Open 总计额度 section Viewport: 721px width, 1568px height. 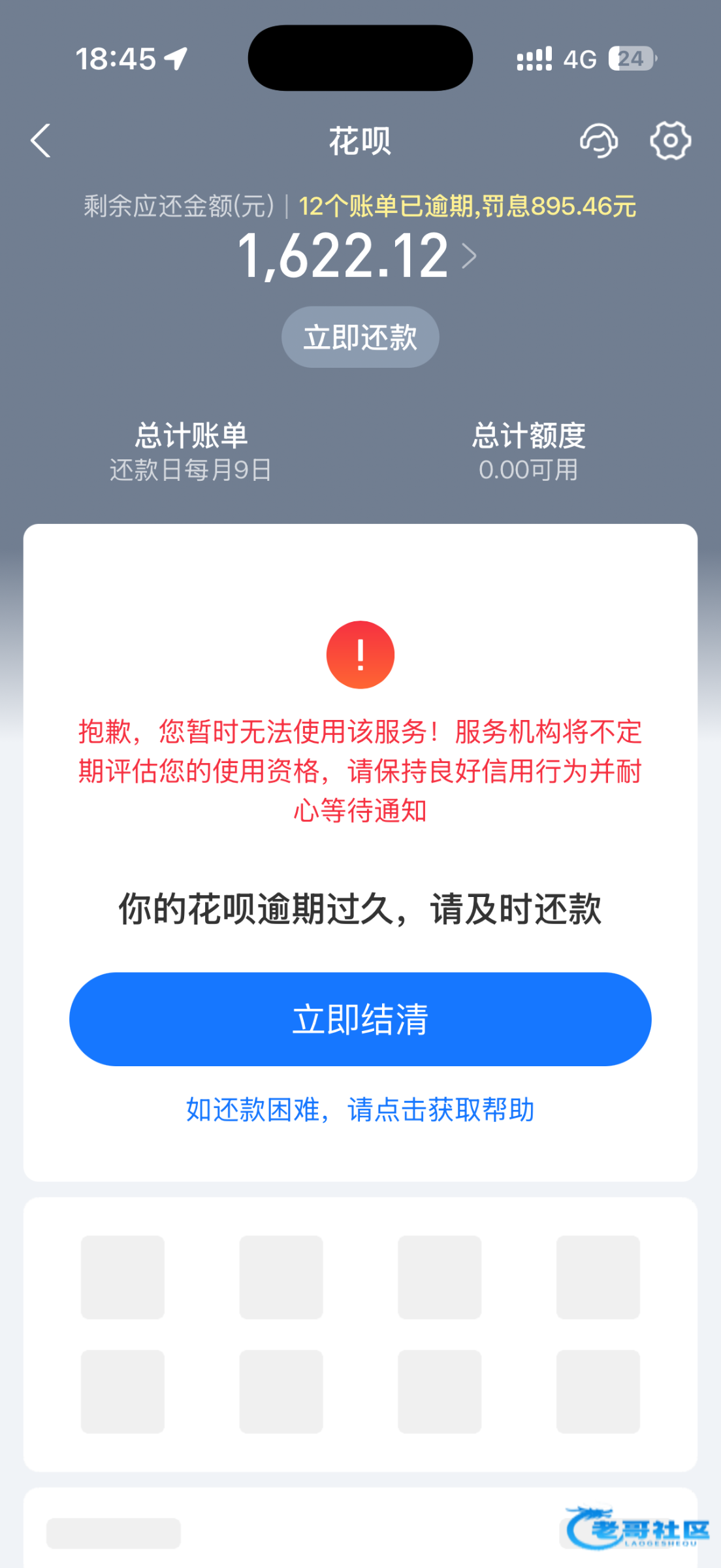[528, 451]
